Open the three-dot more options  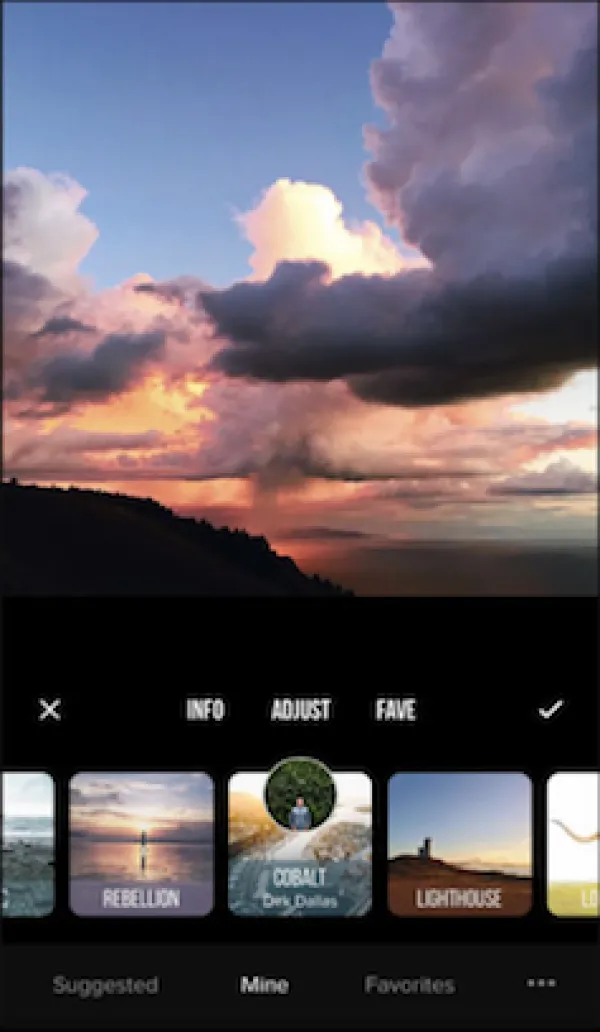pyautogui.click(x=541, y=983)
